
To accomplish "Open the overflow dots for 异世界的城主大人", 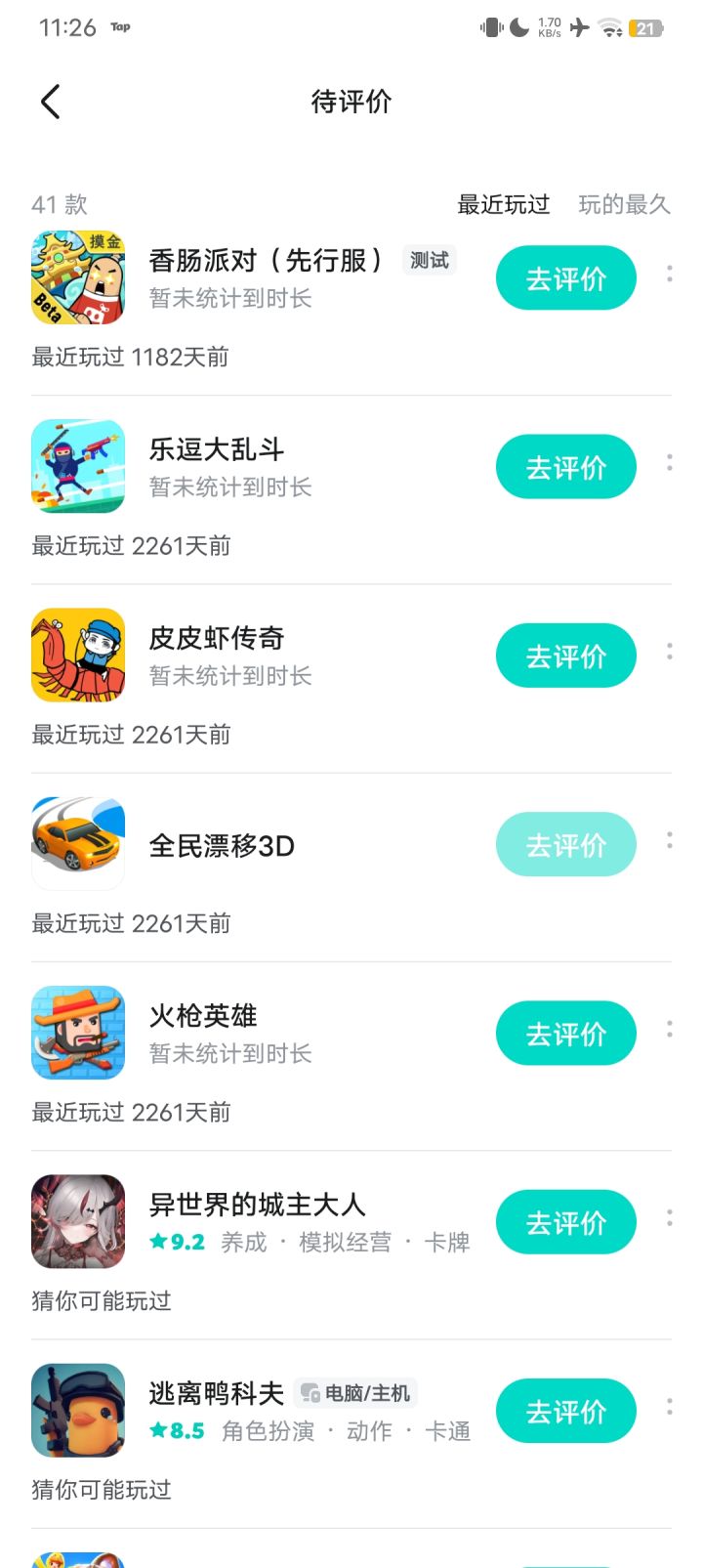I will 670,1217.
